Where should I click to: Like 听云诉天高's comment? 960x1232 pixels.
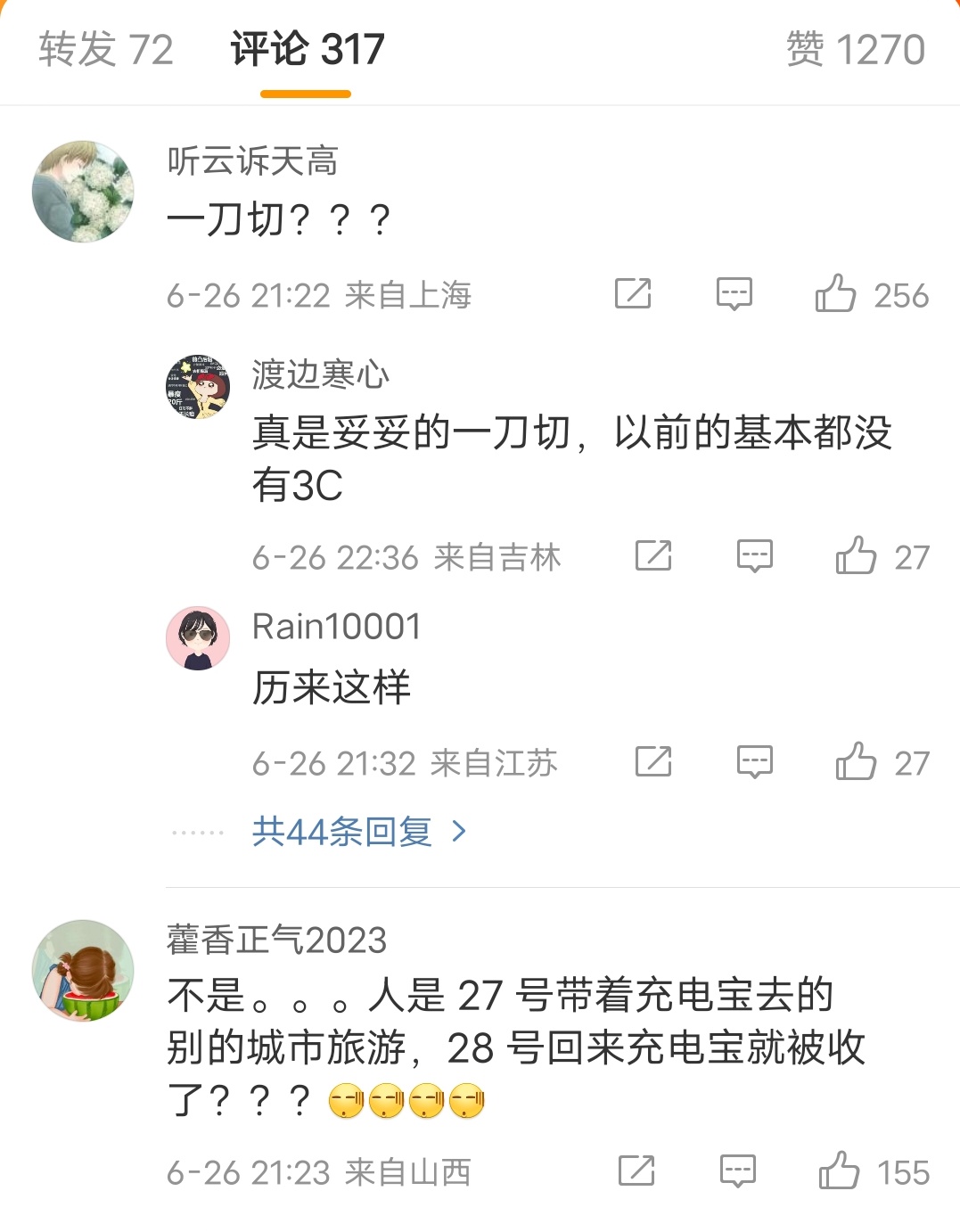click(836, 293)
